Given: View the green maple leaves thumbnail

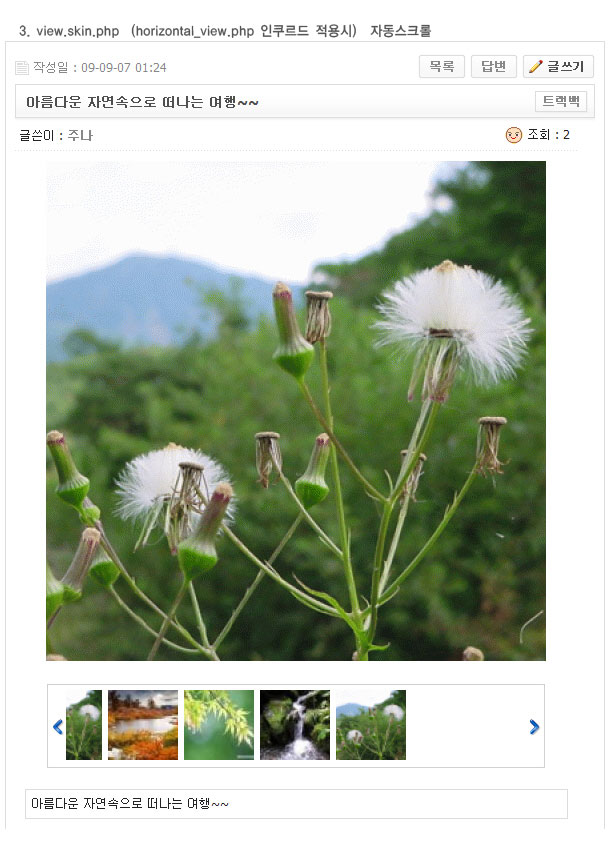Looking at the screenshot, I should 219,725.
